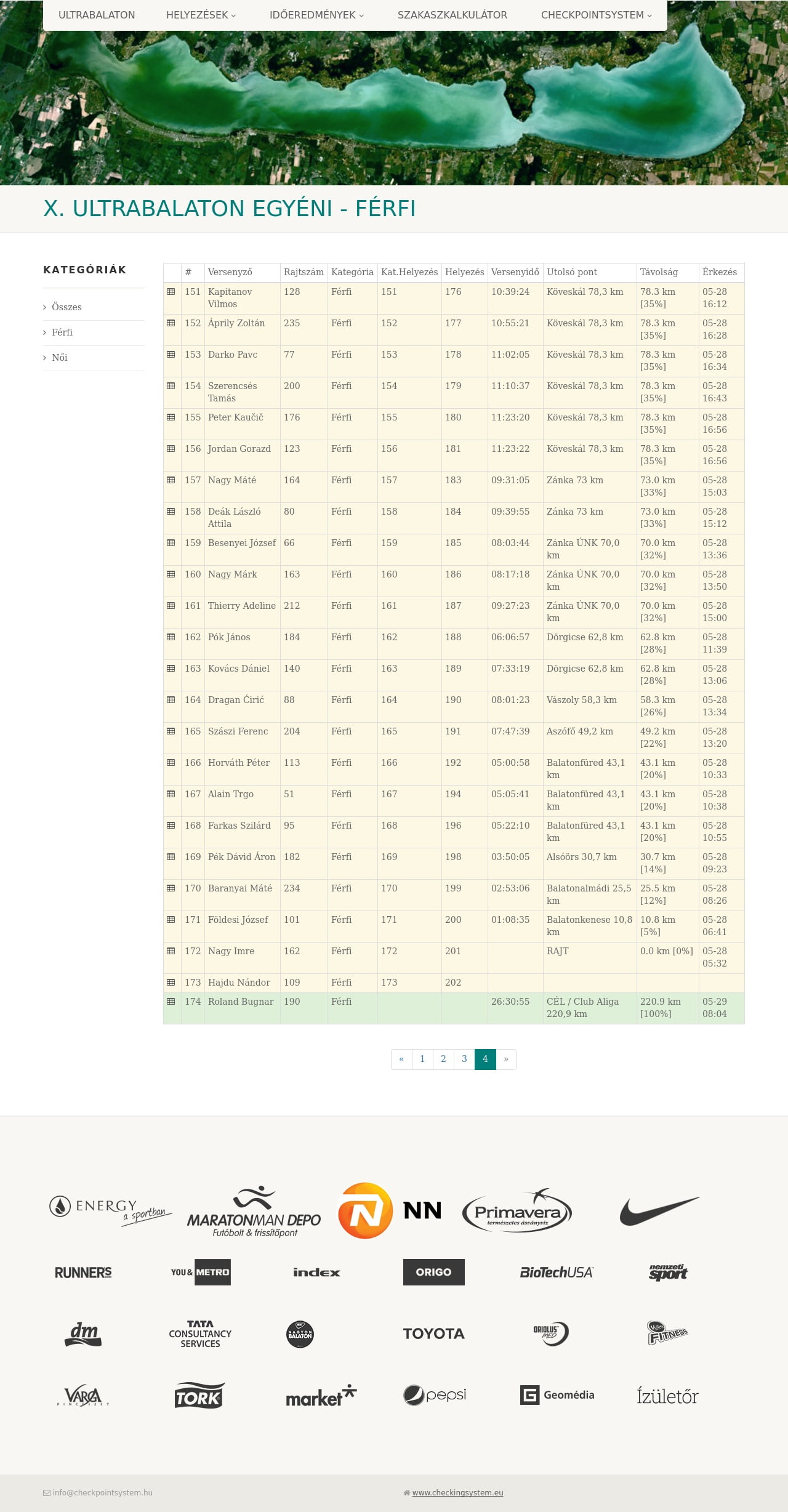This screenshot has height=1512, width=788.
Task: Go to previous page with « arrow
Action: click(x=401, y=1059)
